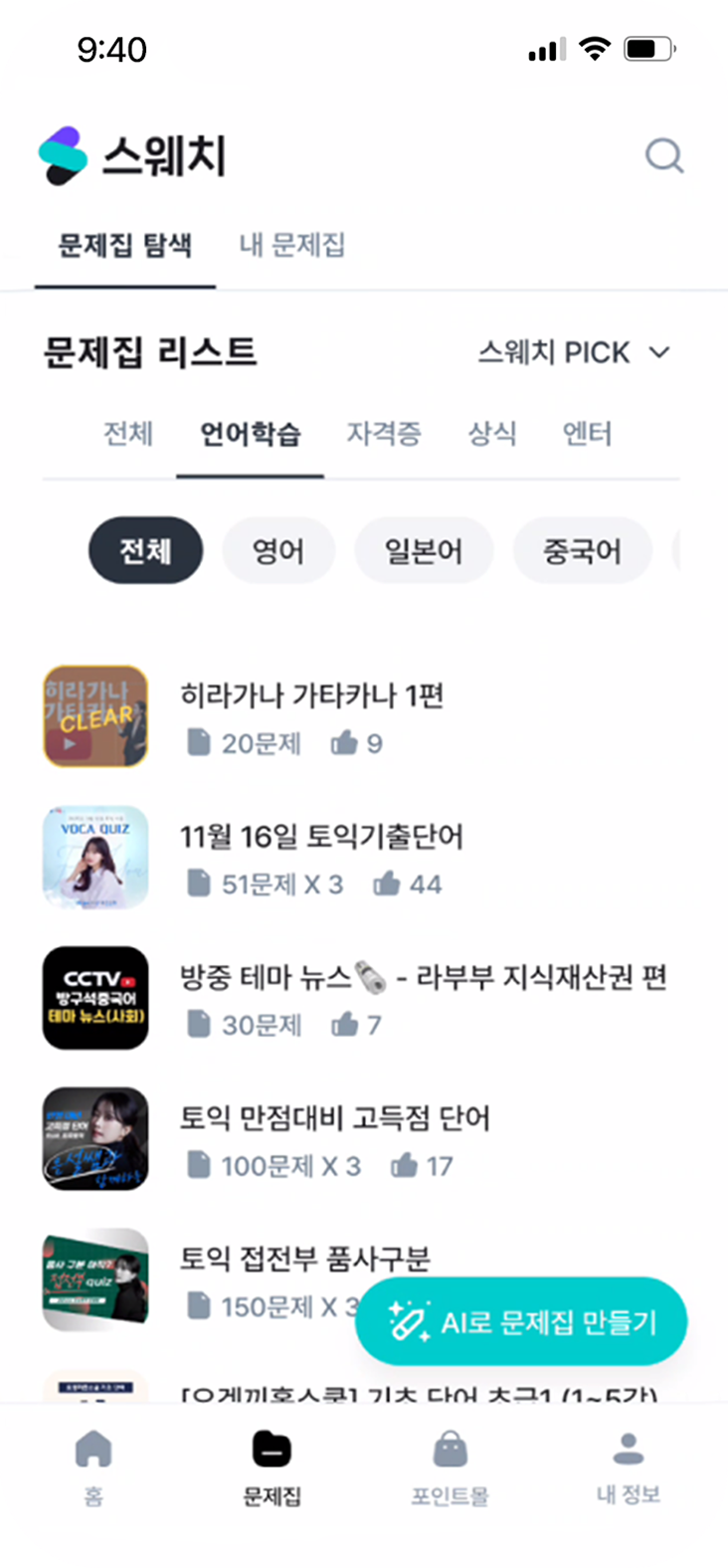Enable the 일본어 filter chip
This screenshot has height=1568, width=728.
tap(424, 550)
